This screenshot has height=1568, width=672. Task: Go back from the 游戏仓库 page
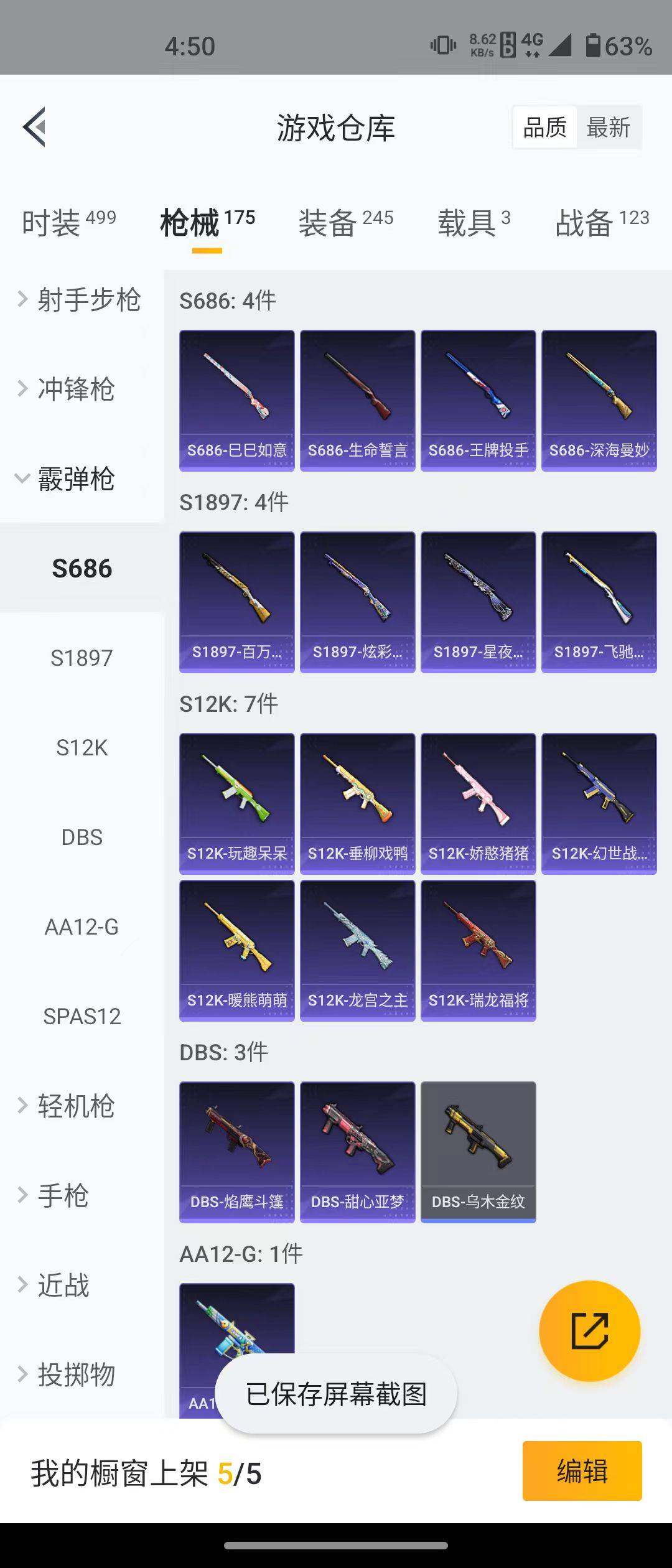(35, 127)
